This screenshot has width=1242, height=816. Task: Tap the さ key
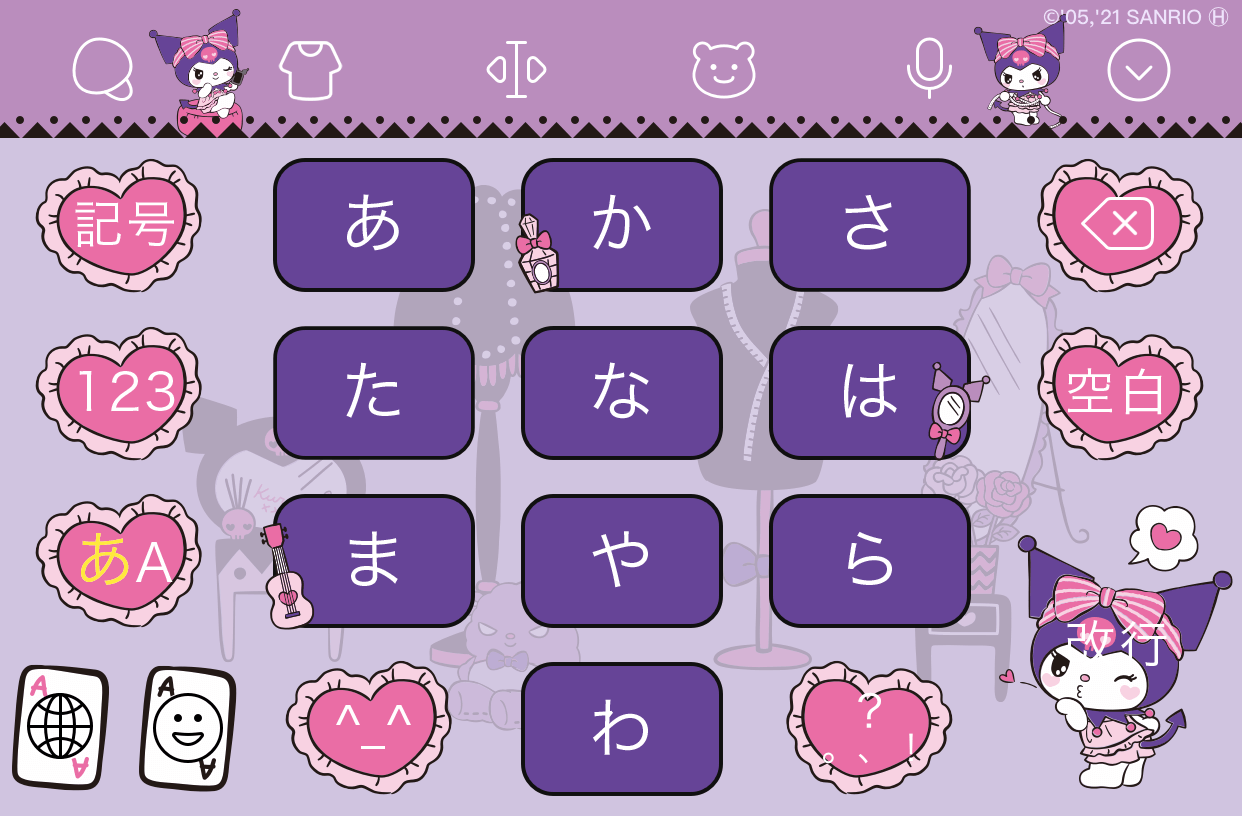point(869,224)
